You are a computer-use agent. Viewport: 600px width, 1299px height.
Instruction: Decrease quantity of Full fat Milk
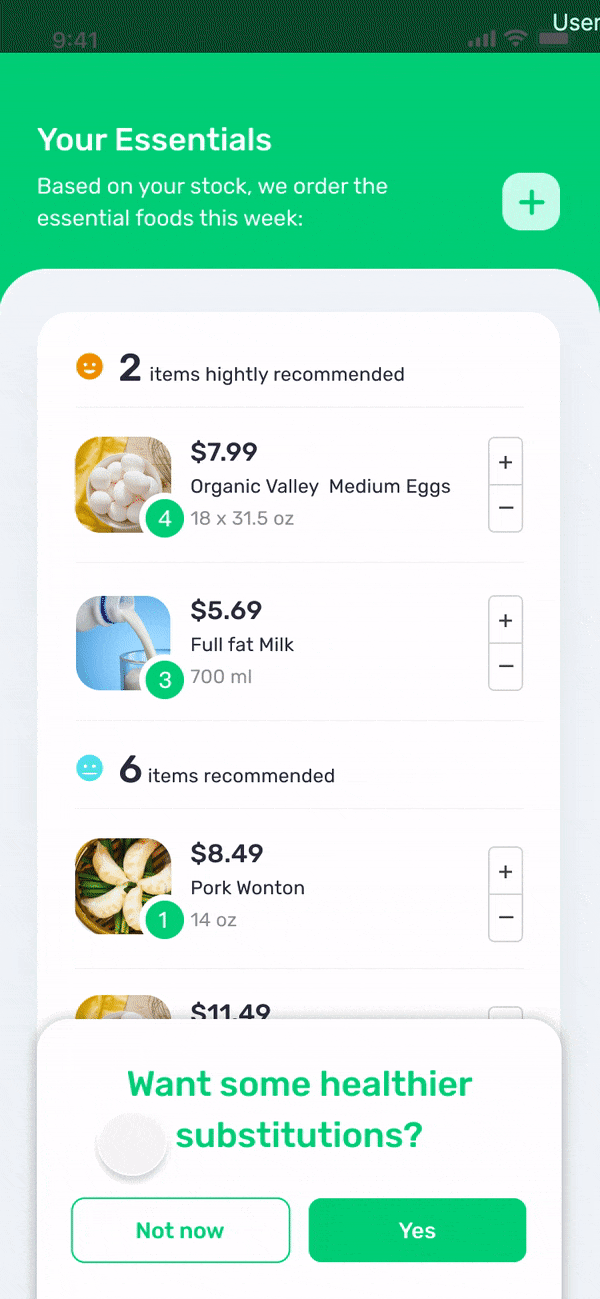(x=505, y=666)
